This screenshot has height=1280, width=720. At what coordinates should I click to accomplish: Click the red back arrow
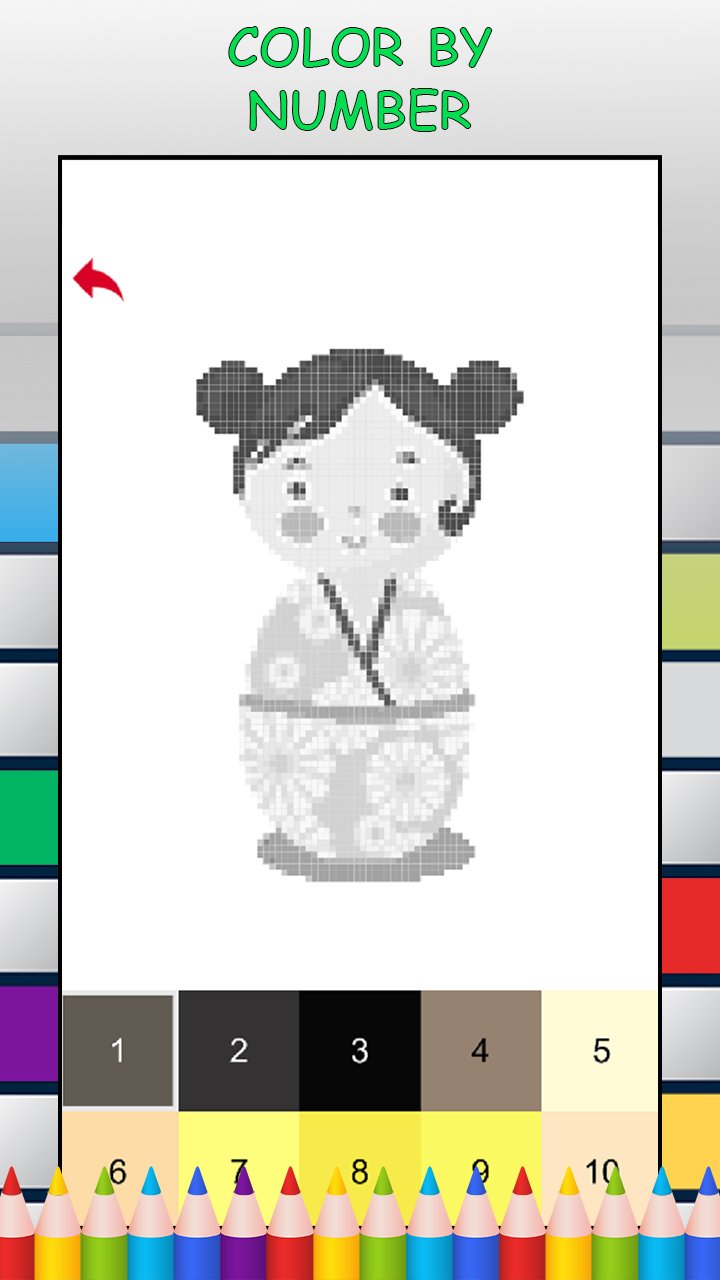[x=97, y=280]
